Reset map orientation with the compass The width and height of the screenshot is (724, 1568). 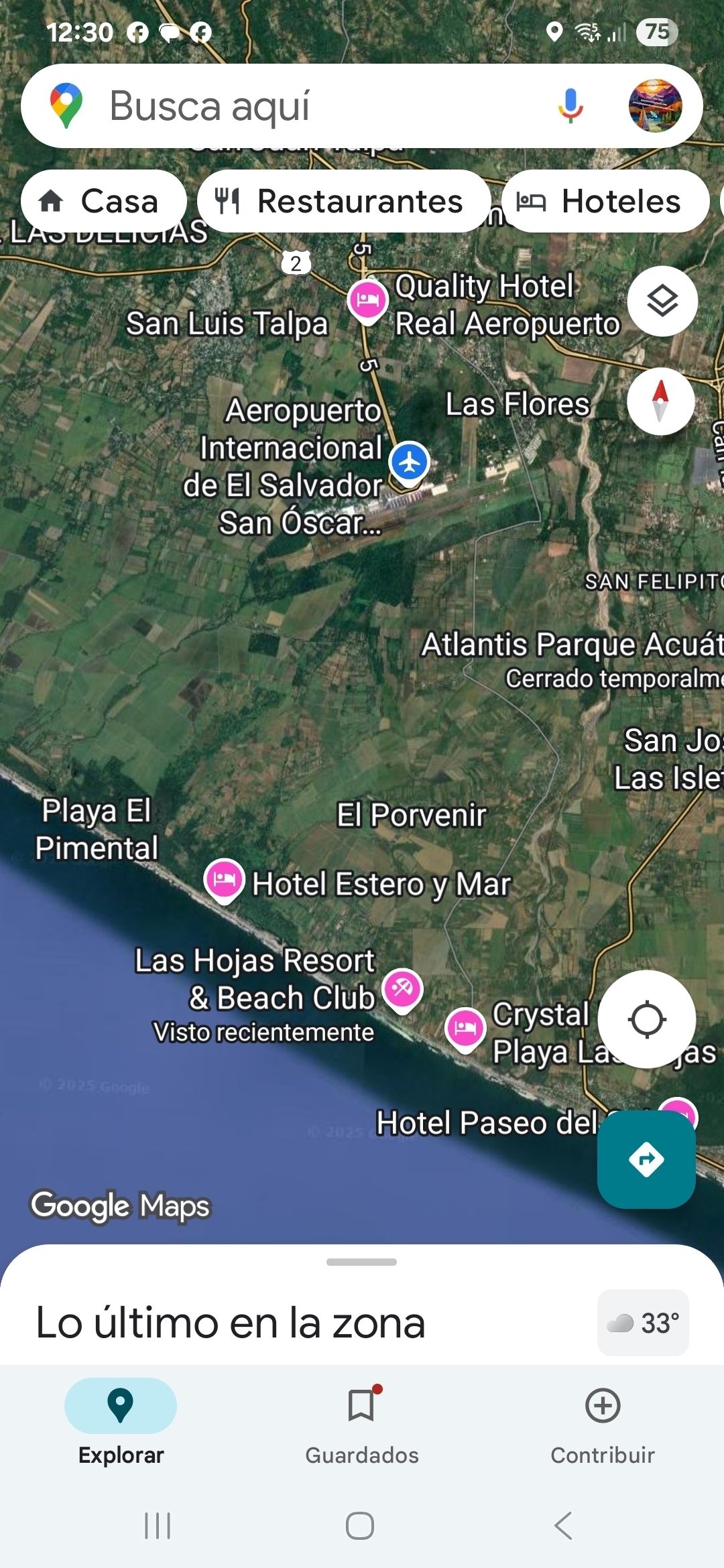[660, 401]
